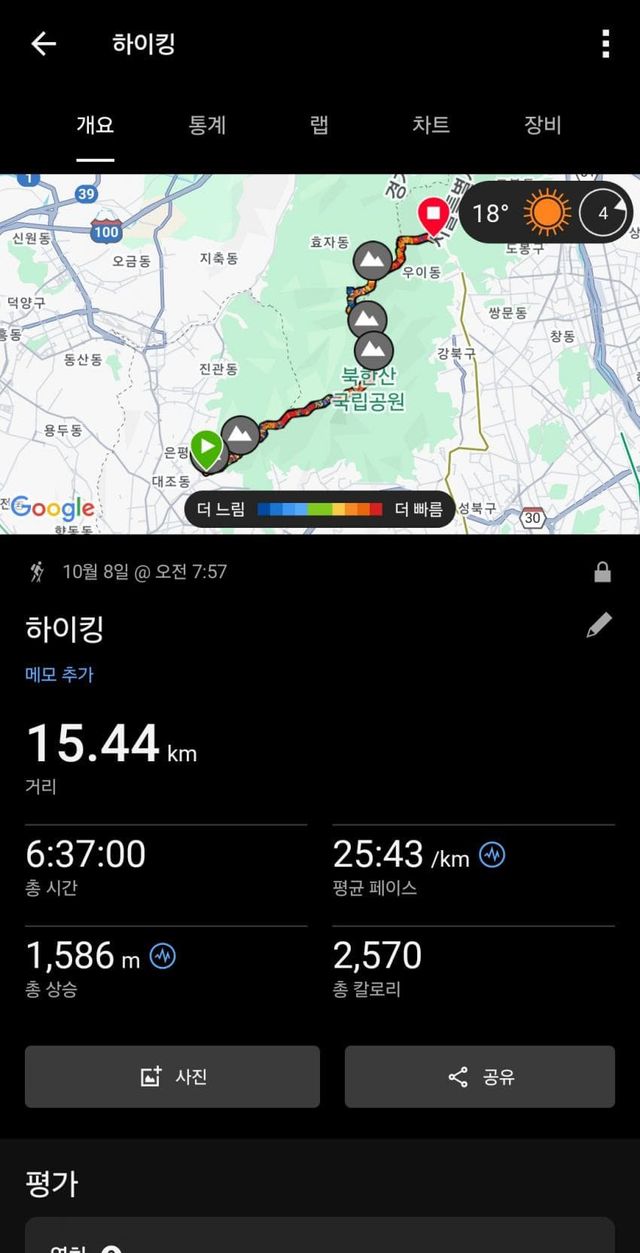Switch to the 랩 tab
The image size is (640, 1253).
pos(319,125)
